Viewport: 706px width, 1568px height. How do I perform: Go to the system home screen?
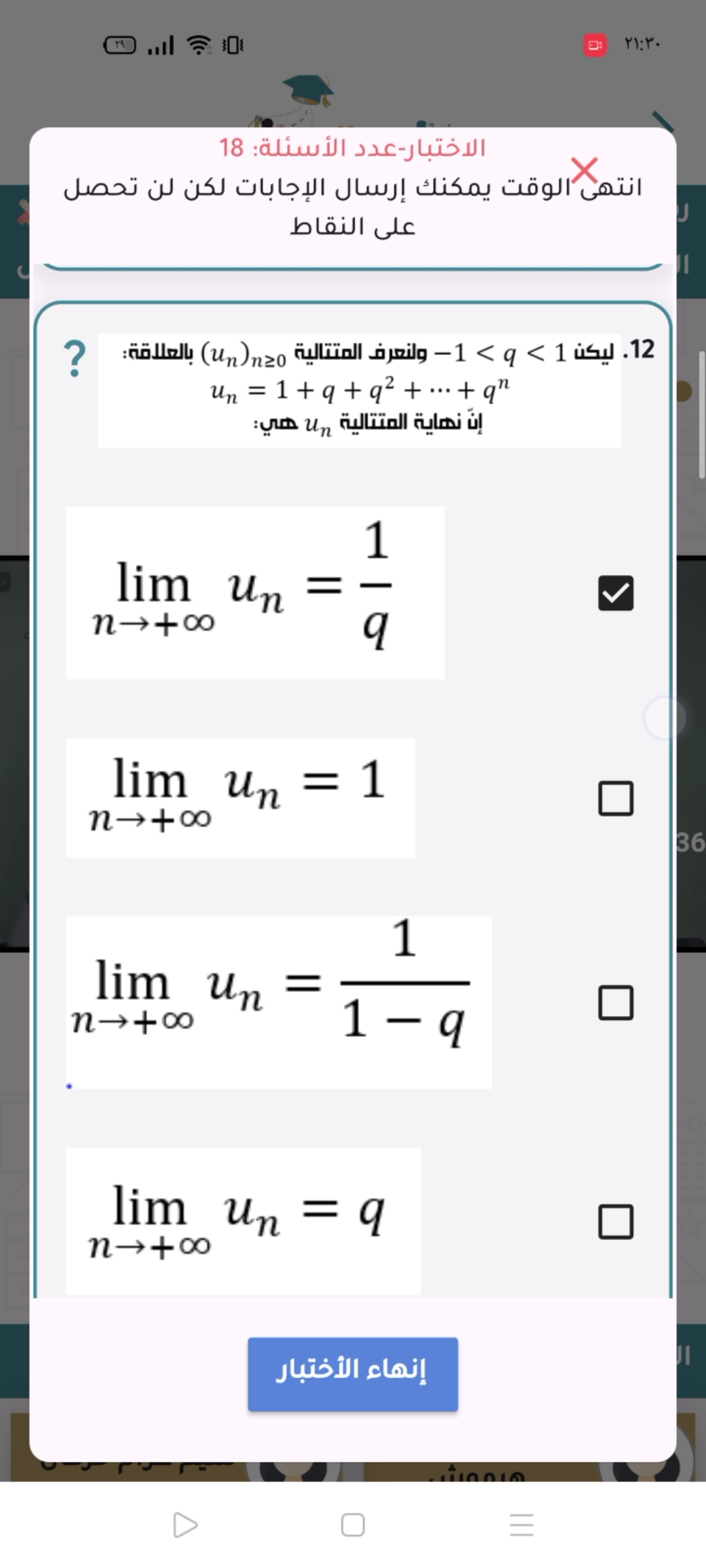click(x=353, y=1525)
